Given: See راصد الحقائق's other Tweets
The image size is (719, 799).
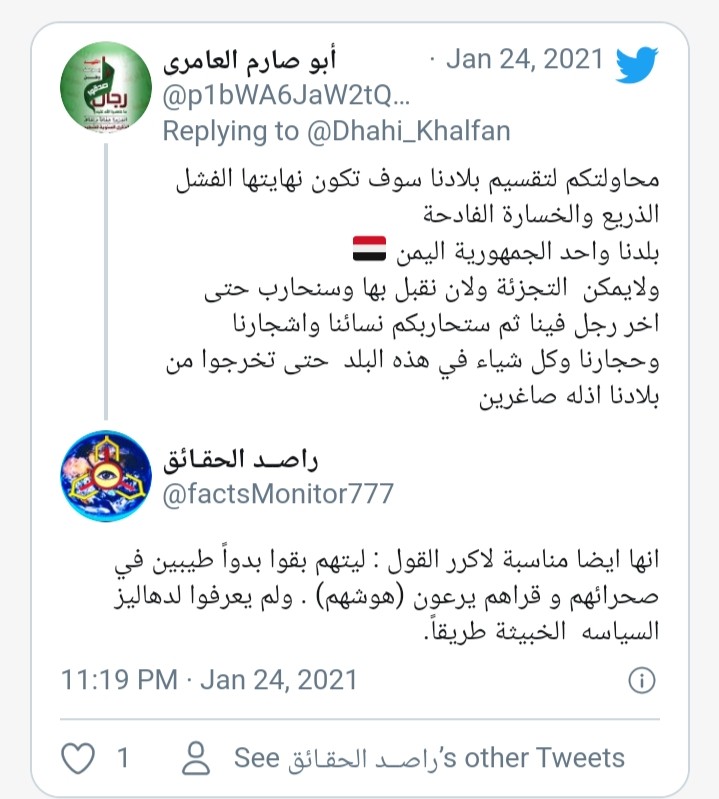Looking at the screenshot, I should 428,758.
